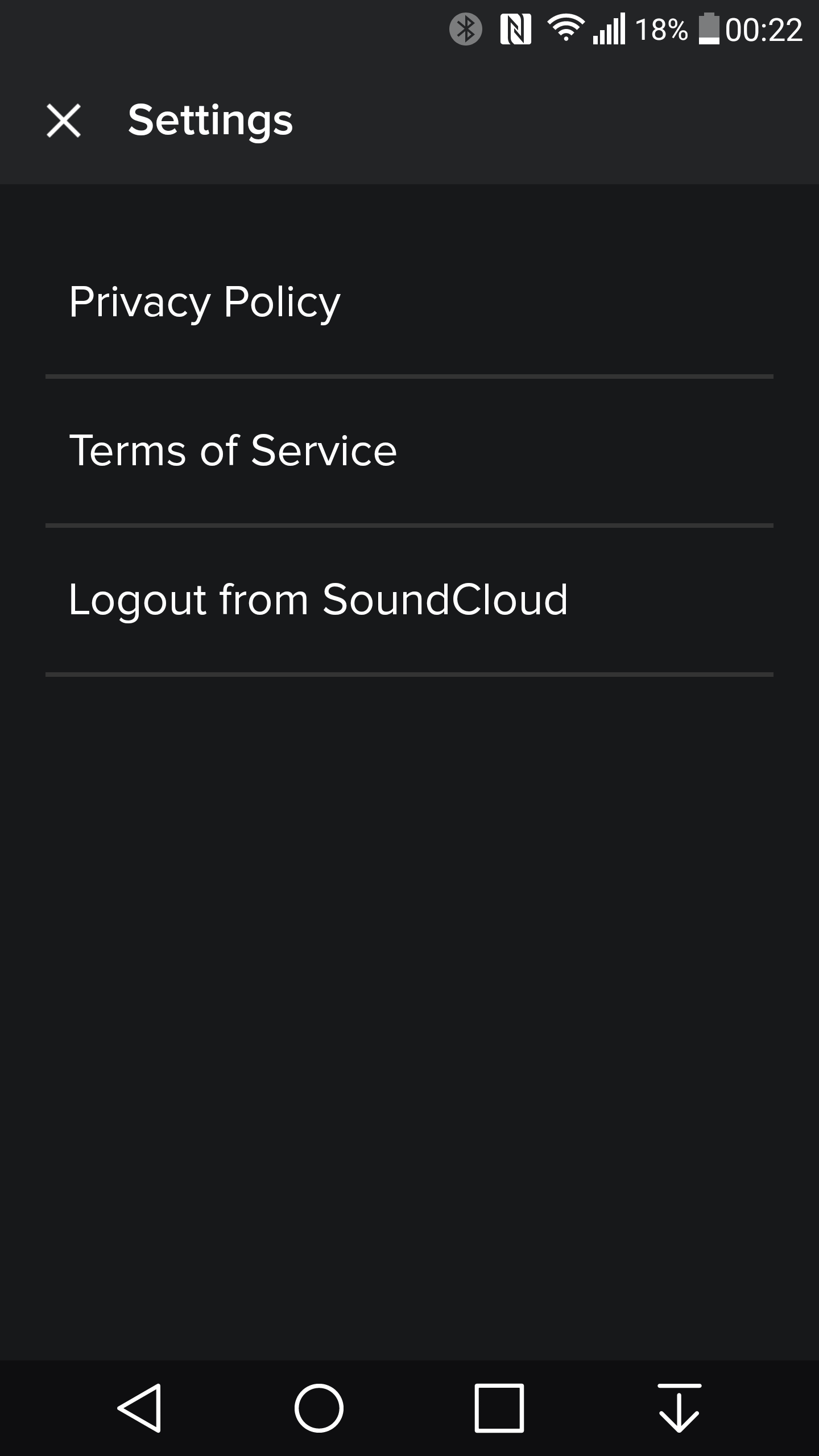View the Terms of Service

click(233, 450)
